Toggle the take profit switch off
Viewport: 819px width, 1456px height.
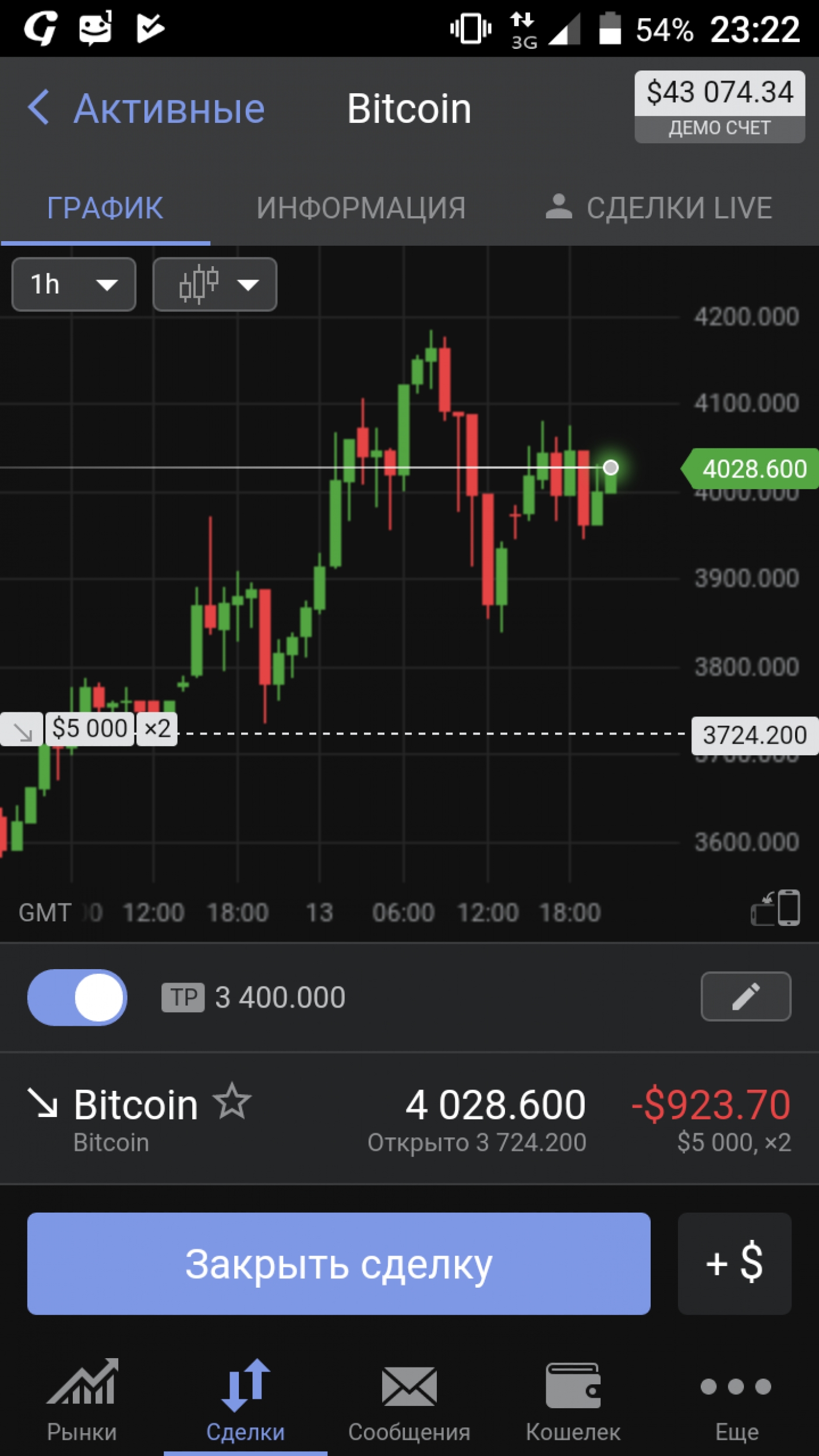(x=77, y=997)
